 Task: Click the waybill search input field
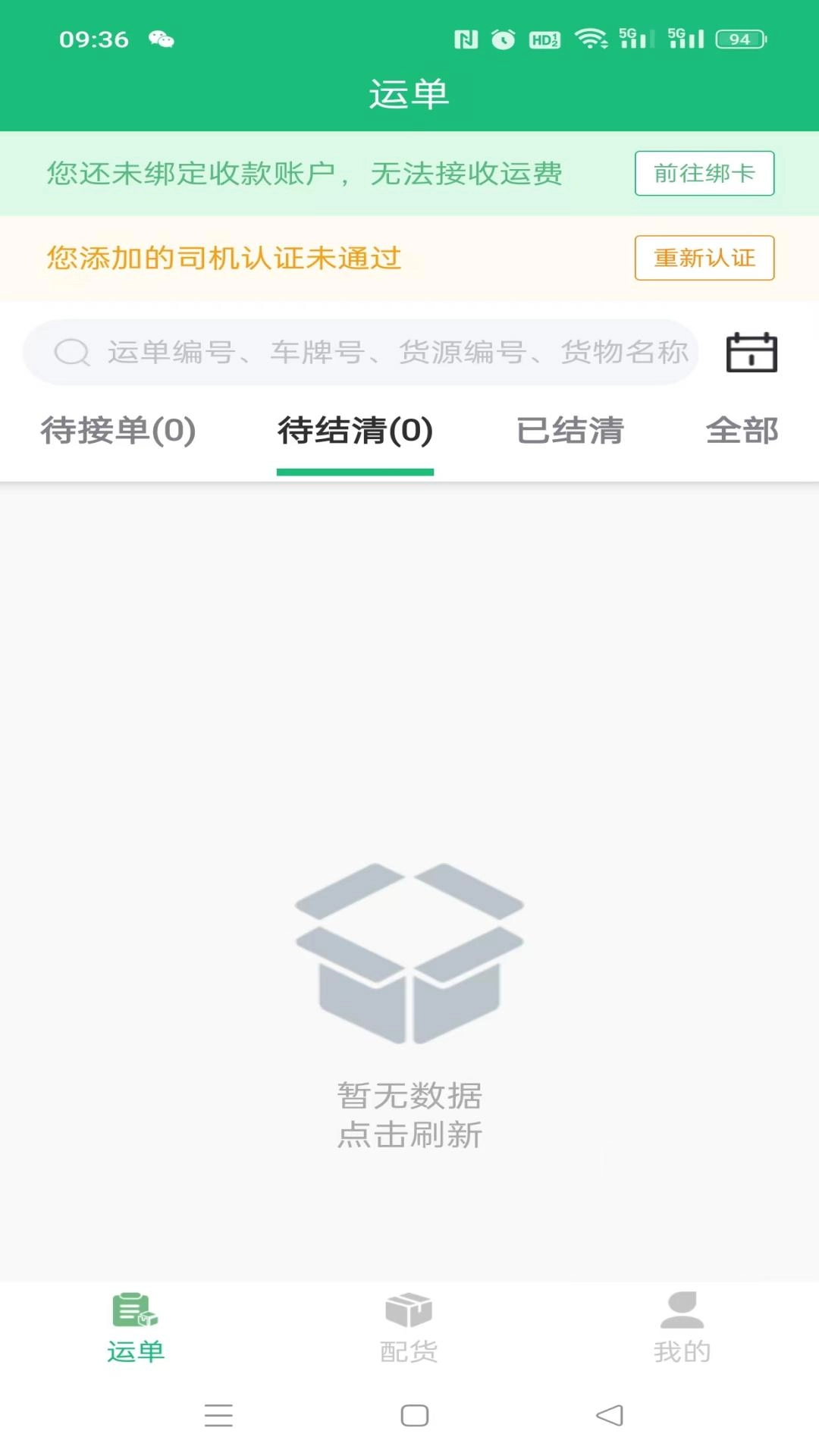[x=364, y=352]
